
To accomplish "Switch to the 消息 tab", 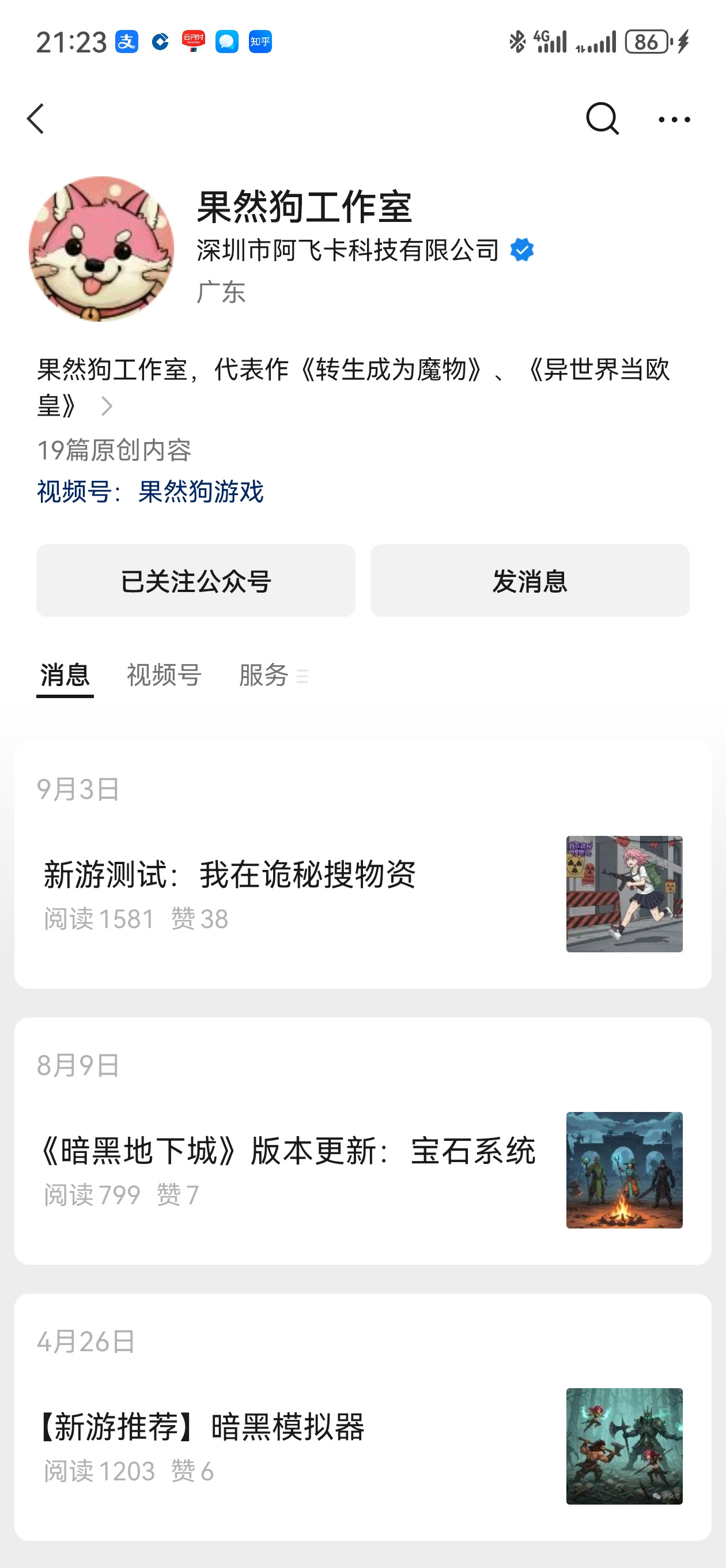I will [65, 675].
